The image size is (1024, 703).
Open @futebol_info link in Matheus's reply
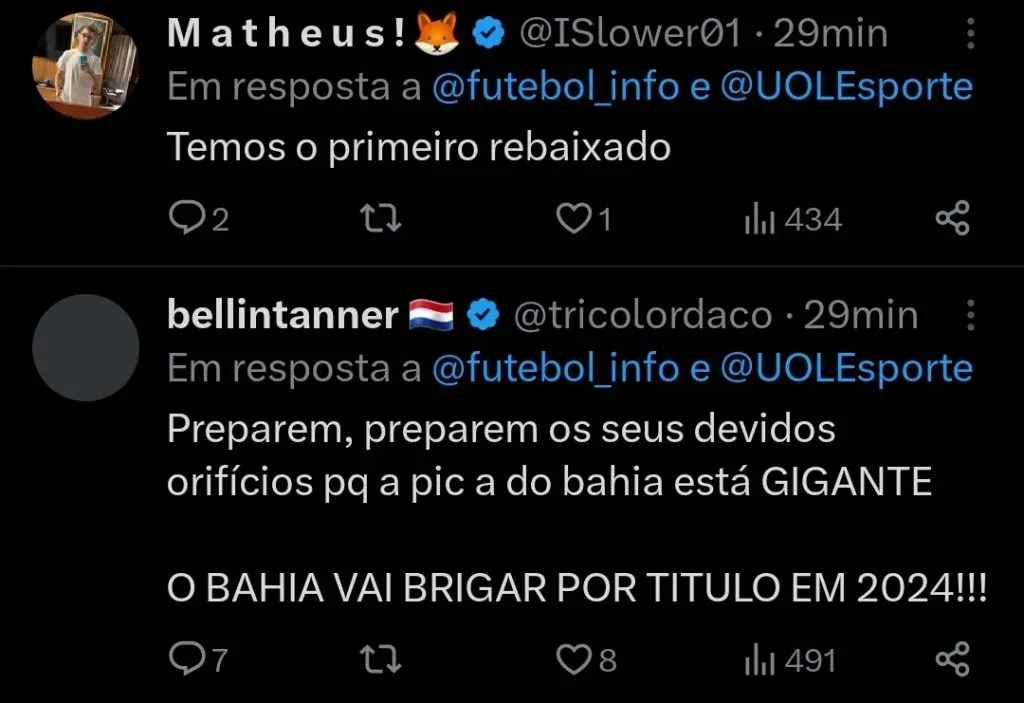click(555, 88)
